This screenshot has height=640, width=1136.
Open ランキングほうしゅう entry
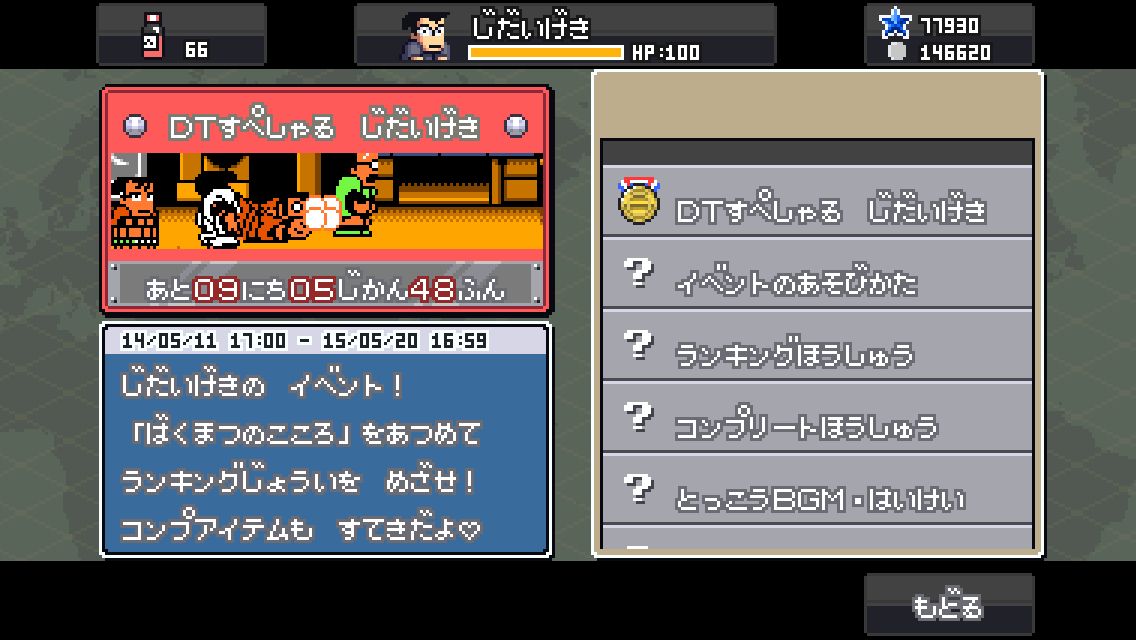[817, 346]
